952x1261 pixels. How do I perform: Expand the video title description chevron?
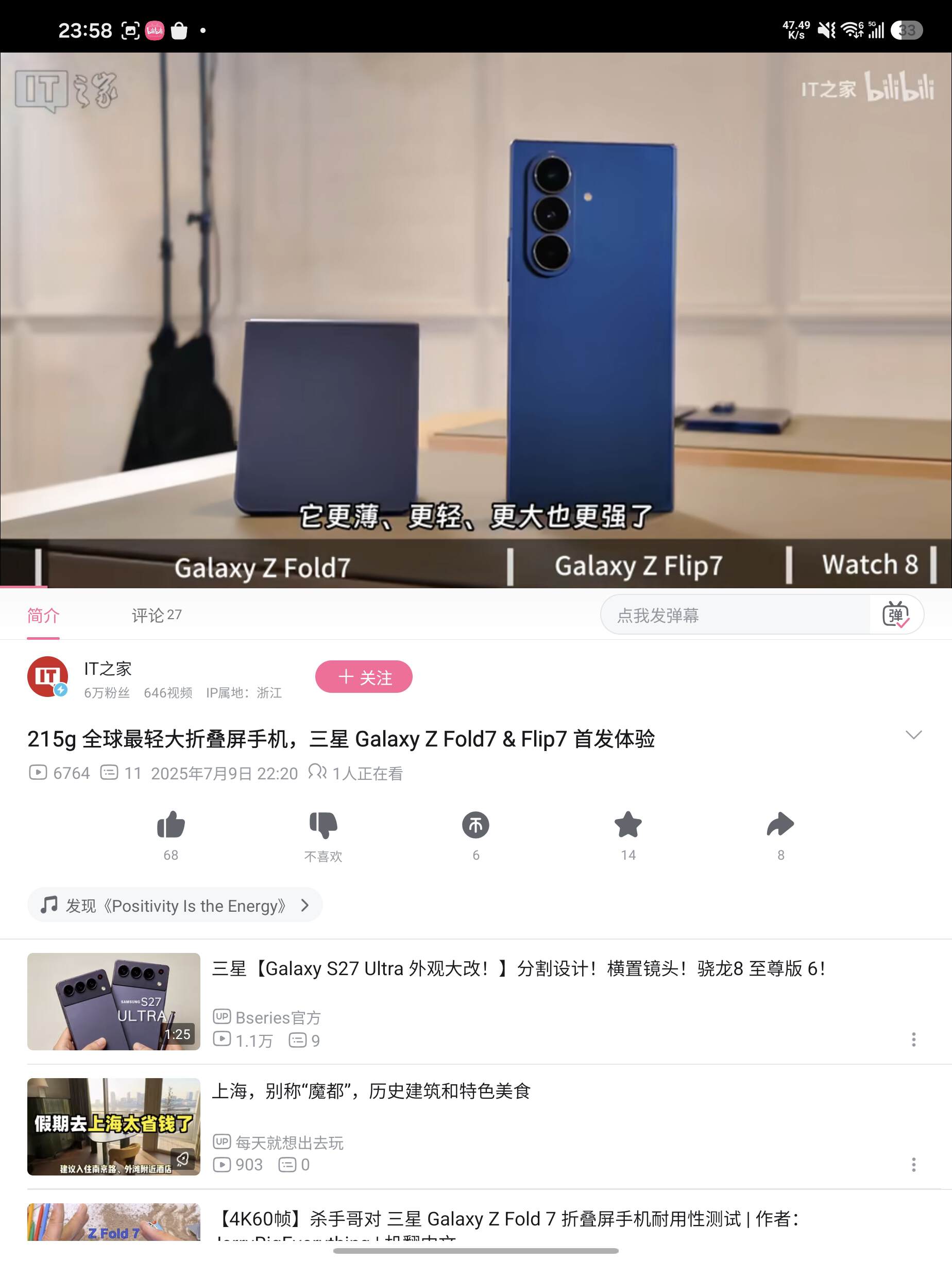(x=913, y=735)
